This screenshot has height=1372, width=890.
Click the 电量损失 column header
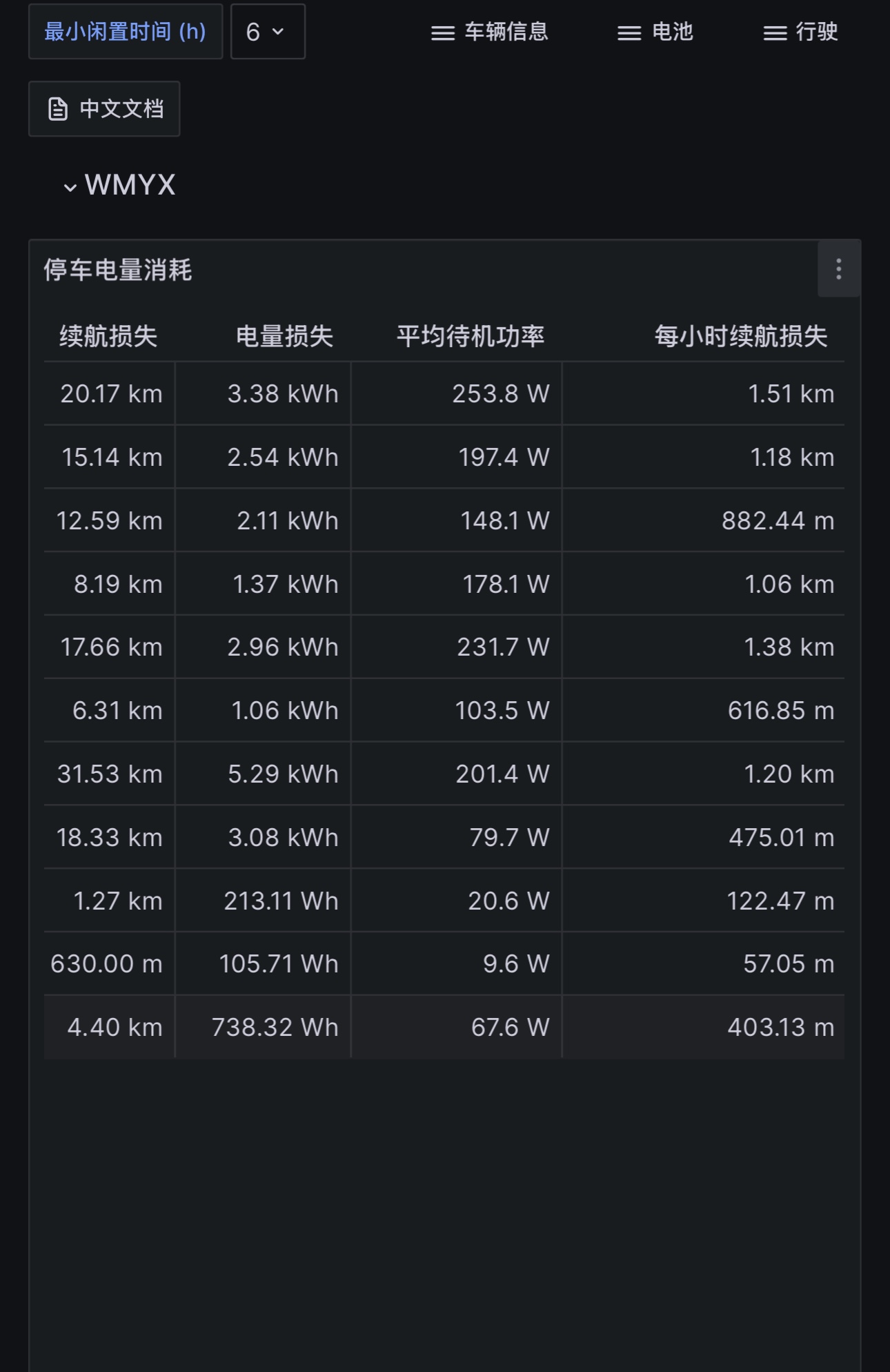[286, 336]
